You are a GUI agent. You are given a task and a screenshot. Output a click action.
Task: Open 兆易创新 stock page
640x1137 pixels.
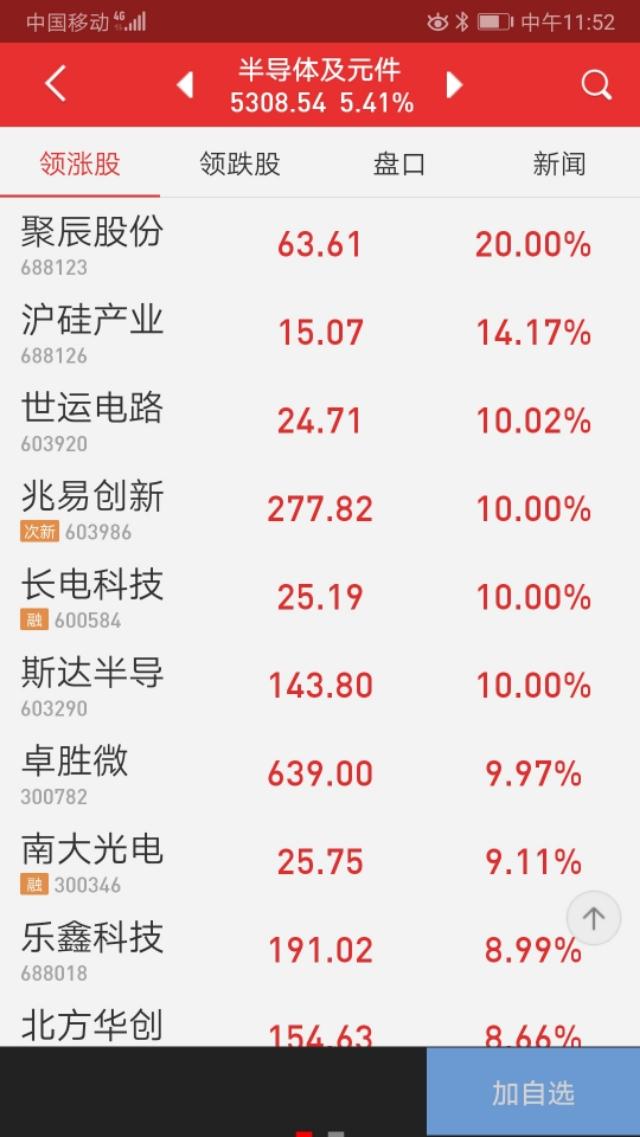(x=320, y=510)
